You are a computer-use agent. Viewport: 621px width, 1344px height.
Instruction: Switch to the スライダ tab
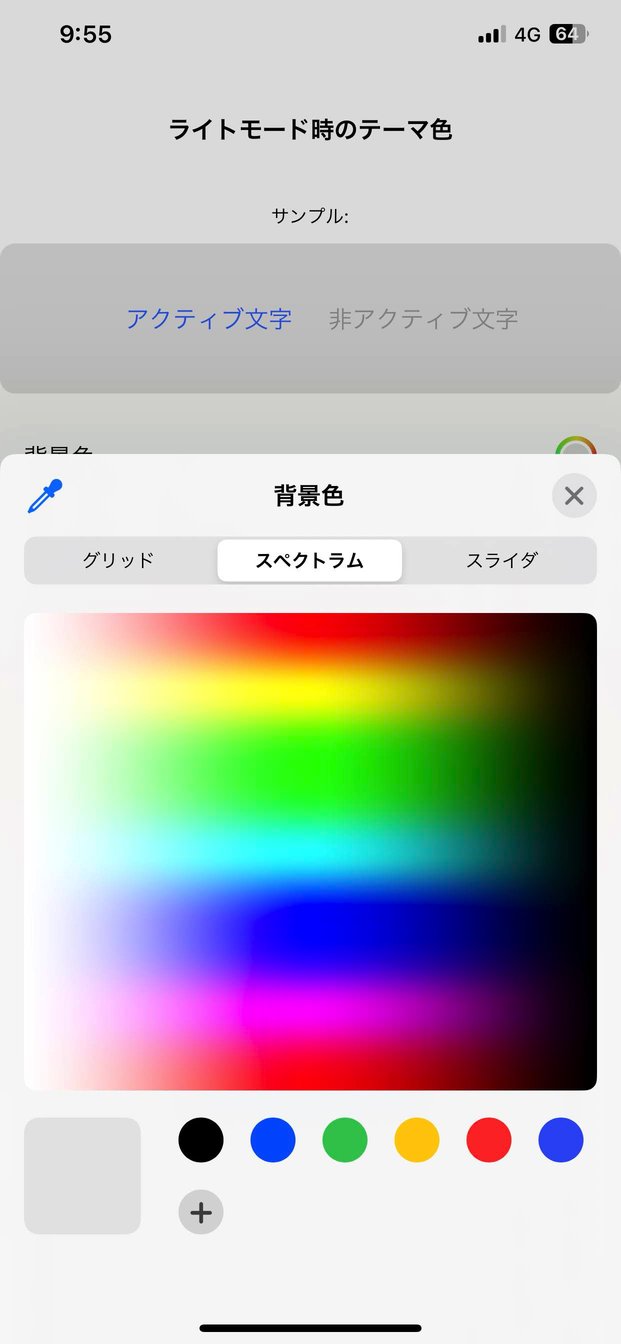tap(501, 560)
